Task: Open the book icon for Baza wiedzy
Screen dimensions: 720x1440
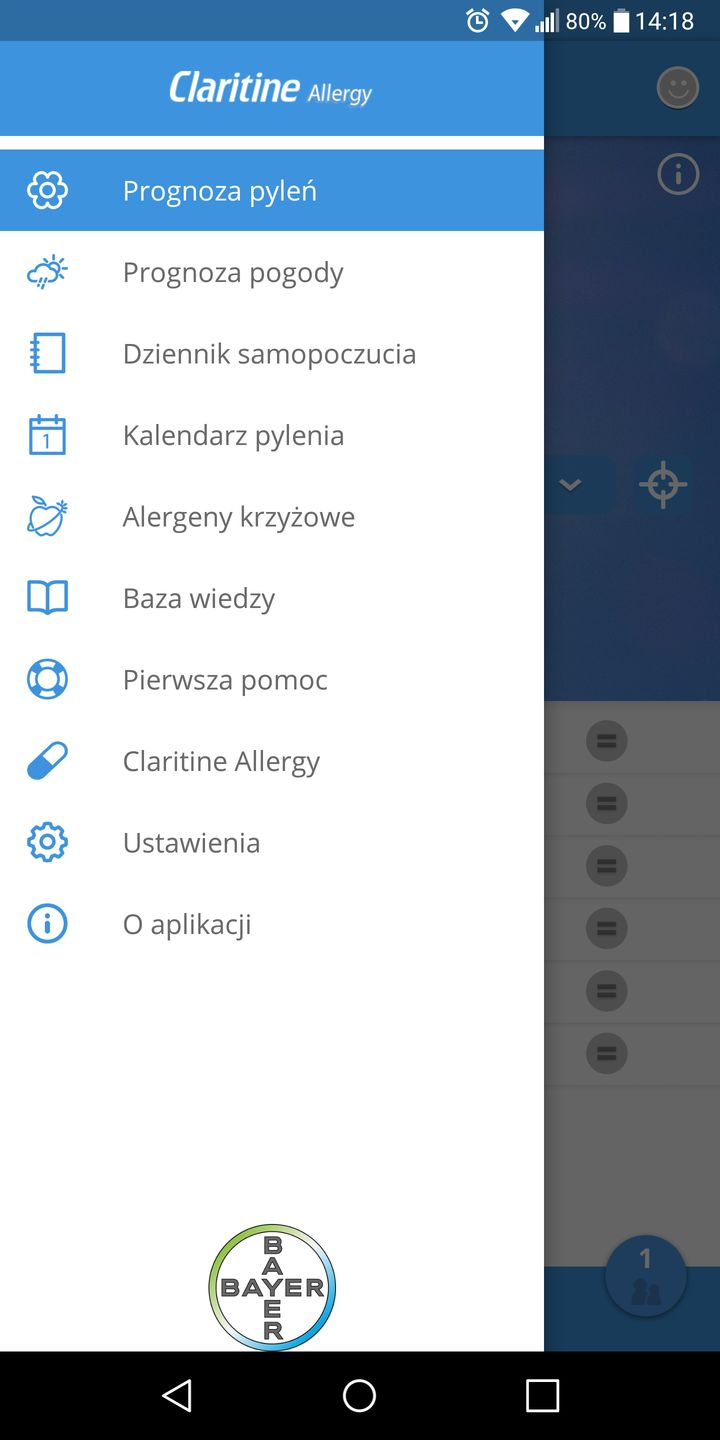Action: click(x=47, y=597)
